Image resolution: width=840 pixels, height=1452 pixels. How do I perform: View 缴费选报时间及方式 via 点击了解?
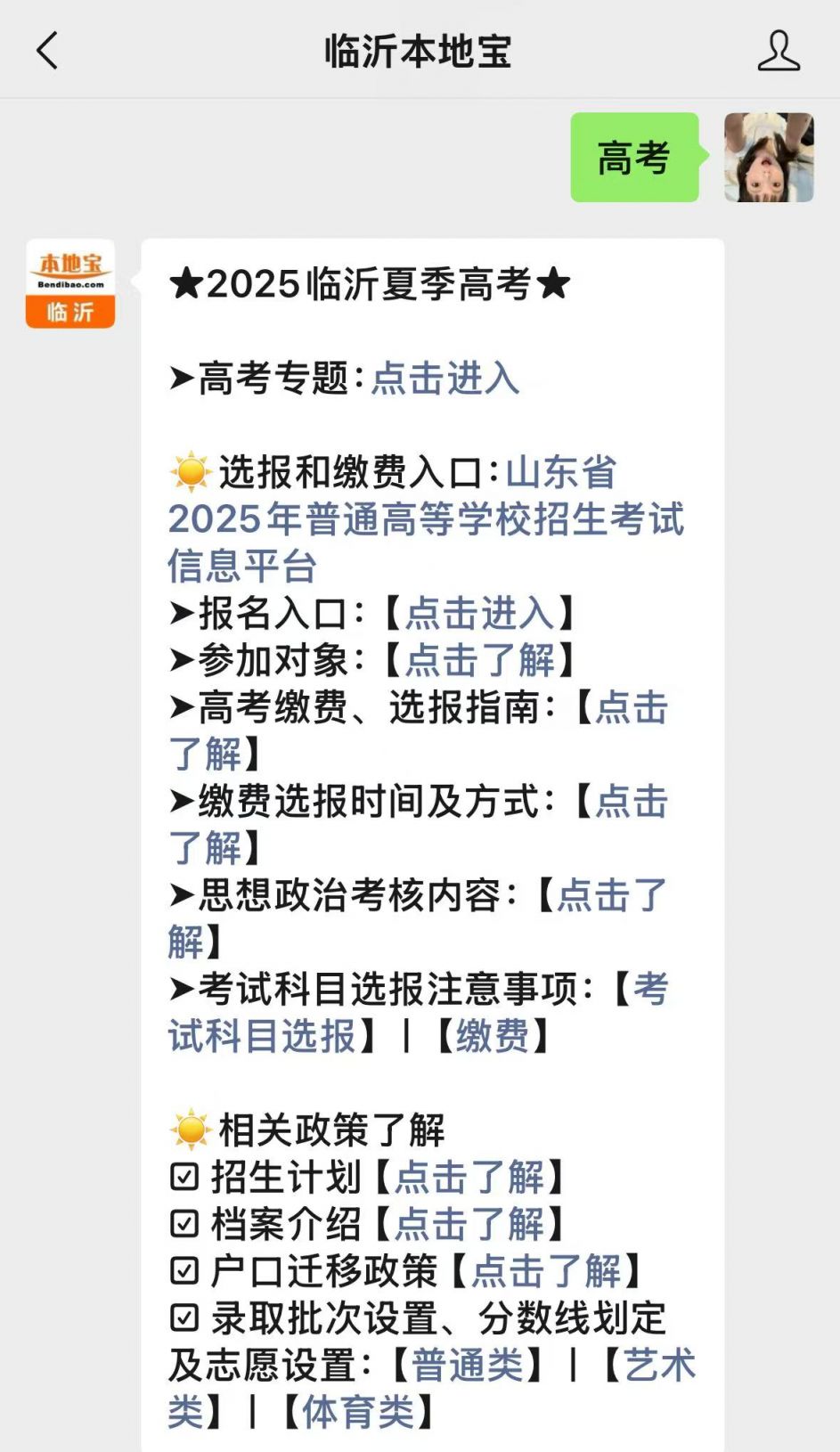[631, 802]
